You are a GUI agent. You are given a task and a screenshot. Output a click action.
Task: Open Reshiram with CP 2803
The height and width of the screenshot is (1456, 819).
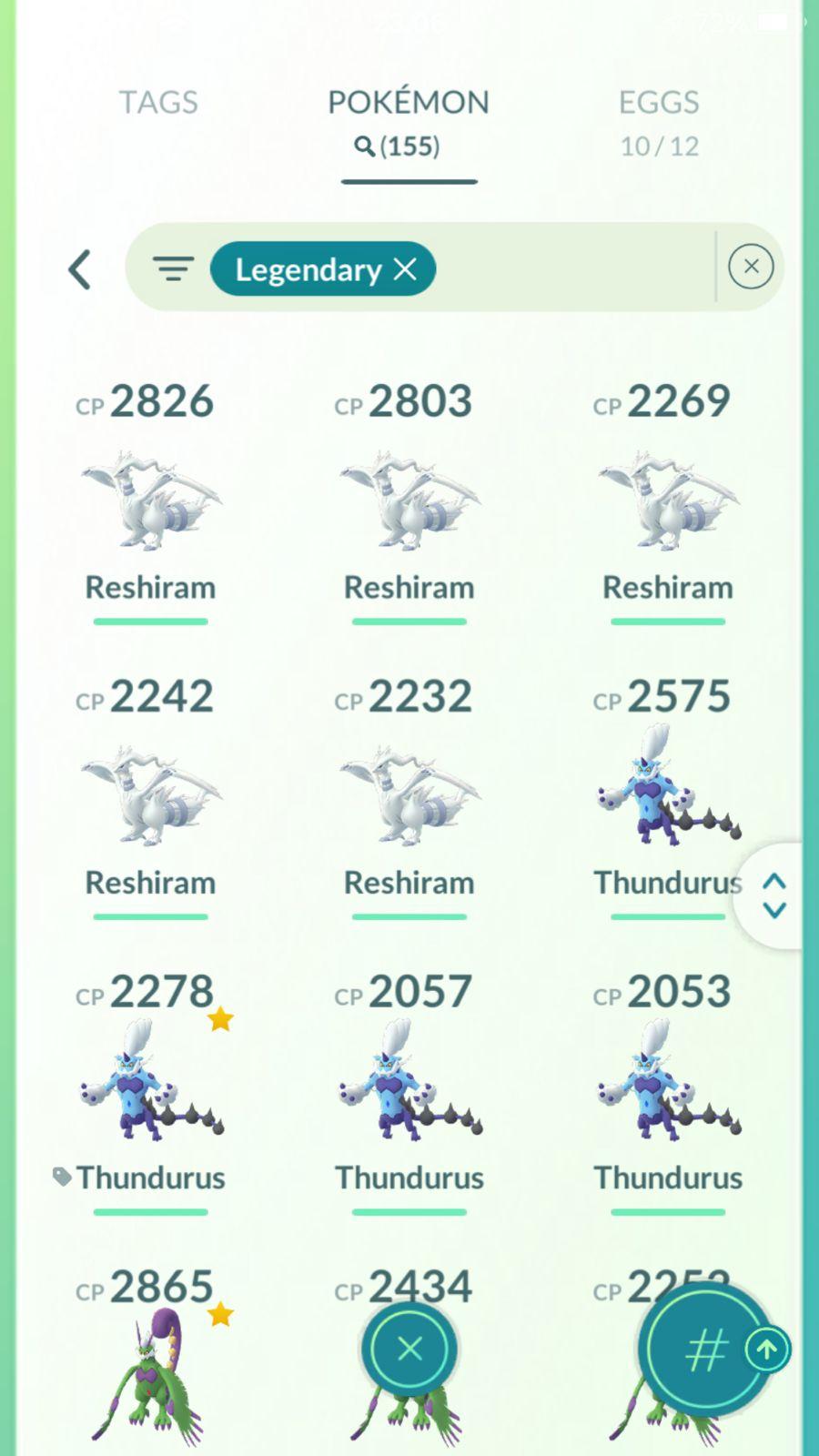point(409,502)
